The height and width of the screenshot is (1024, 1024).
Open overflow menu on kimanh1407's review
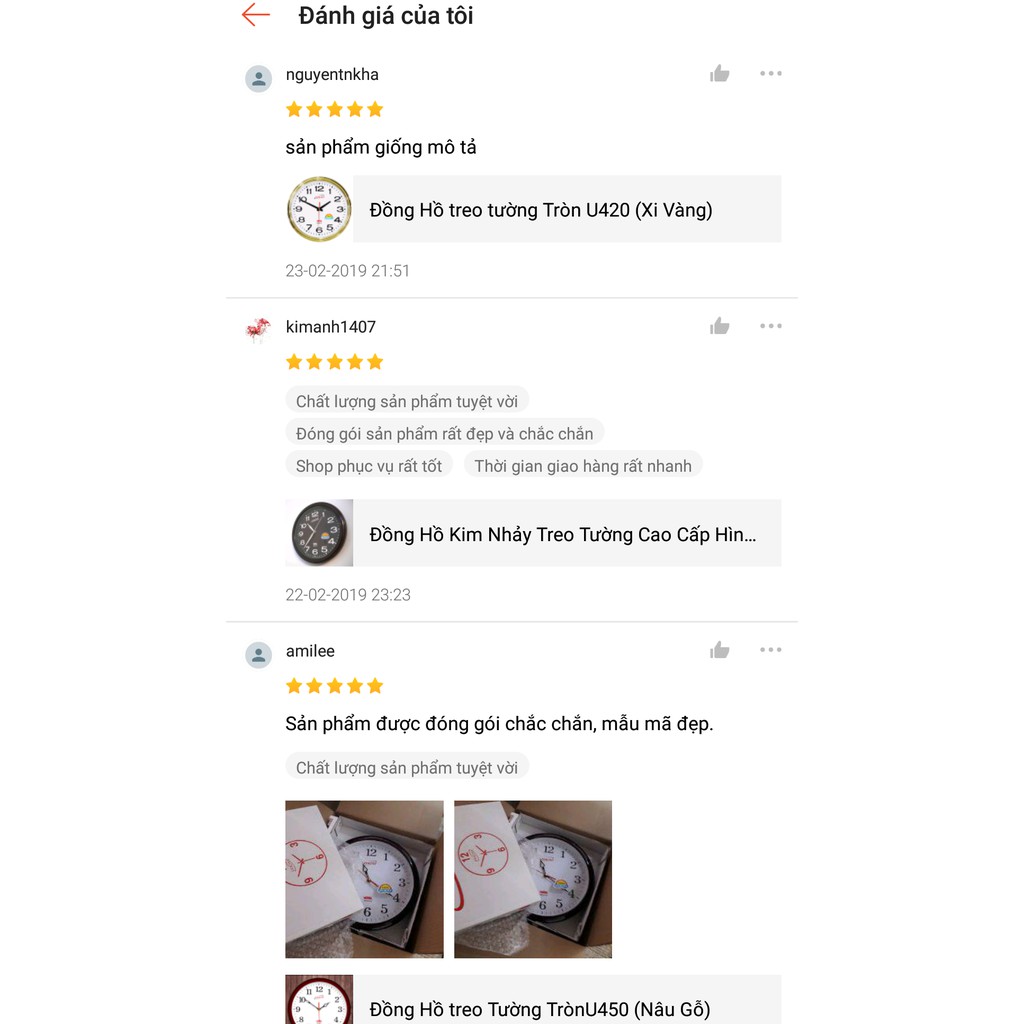(x=770, y=326)
